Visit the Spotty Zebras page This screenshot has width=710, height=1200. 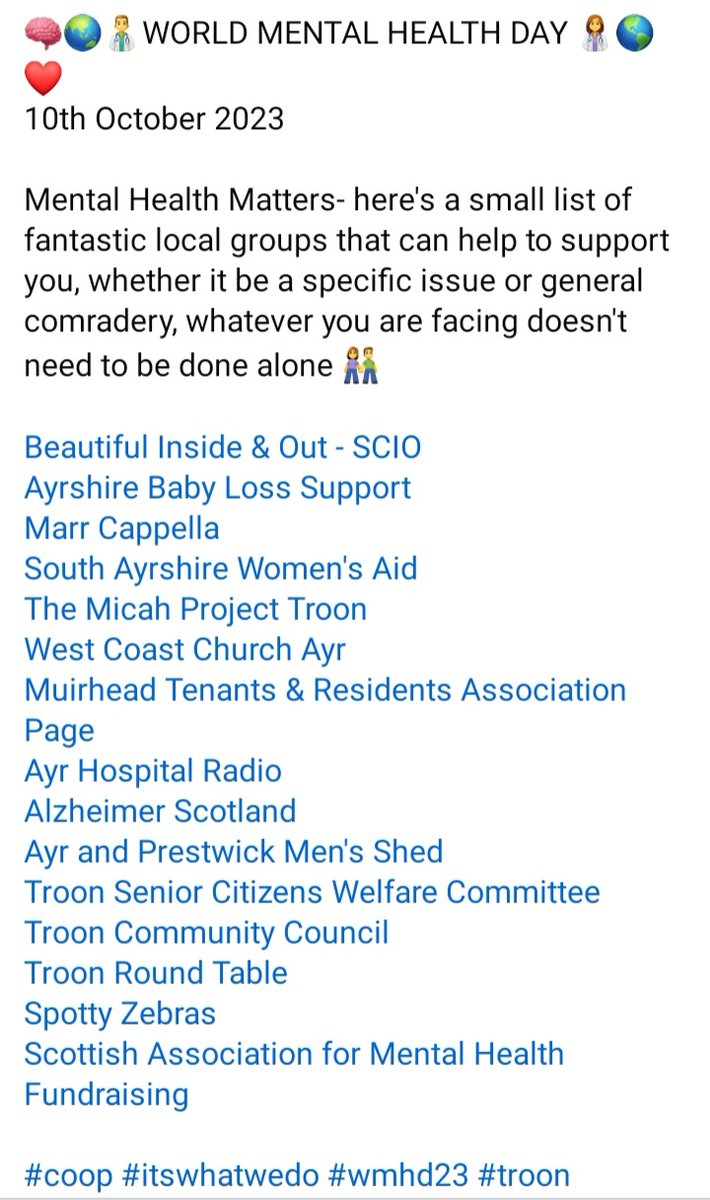[120, 1014]
